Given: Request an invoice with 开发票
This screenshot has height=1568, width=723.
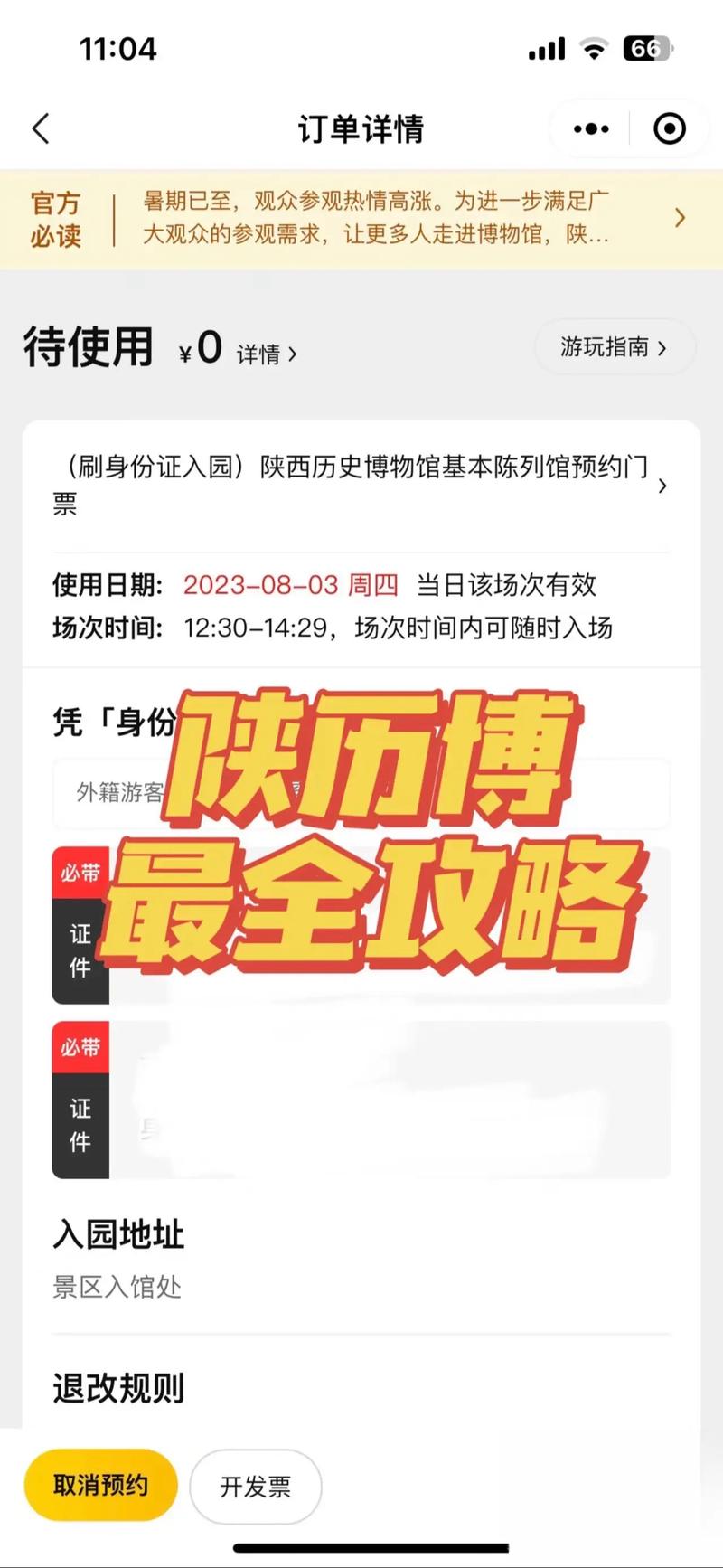Looking at the screenshot, I should tap(256, 1487).
